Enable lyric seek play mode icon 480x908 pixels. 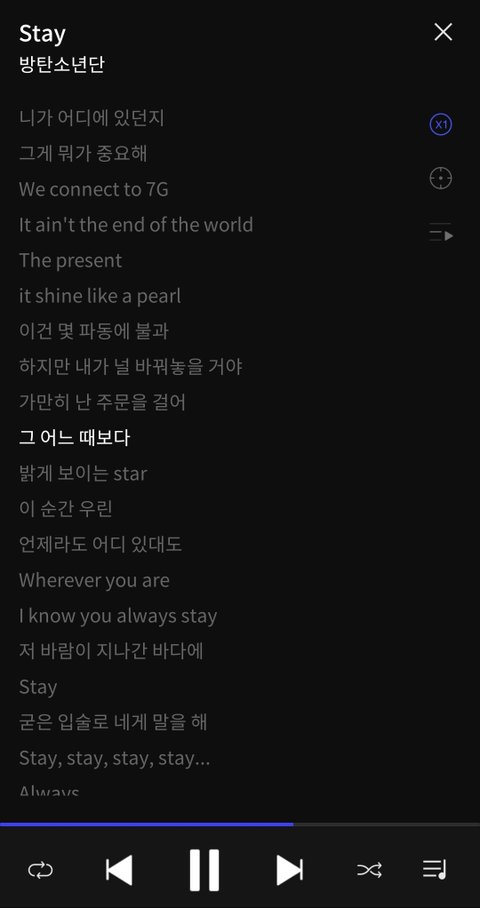[441, 232]
